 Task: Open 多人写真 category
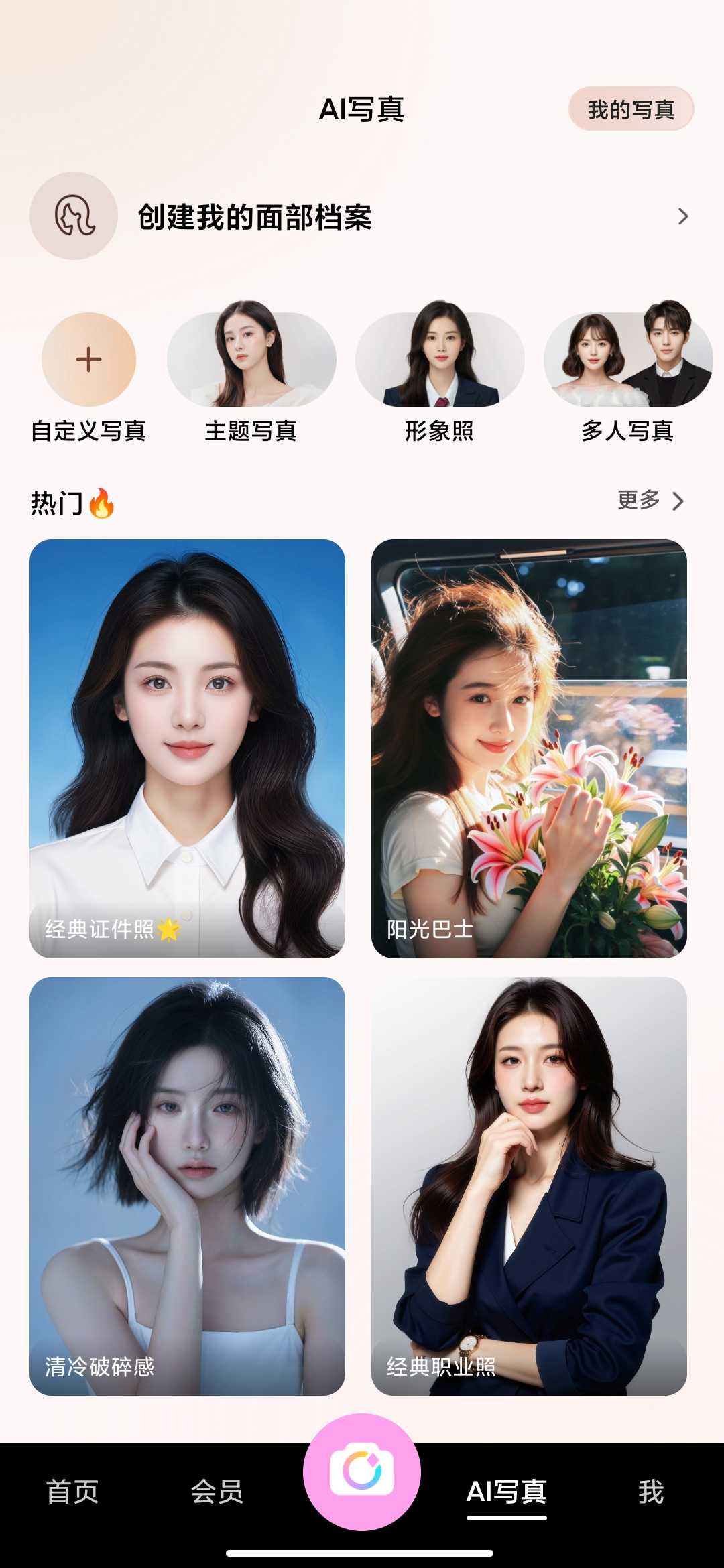(628, 360)
